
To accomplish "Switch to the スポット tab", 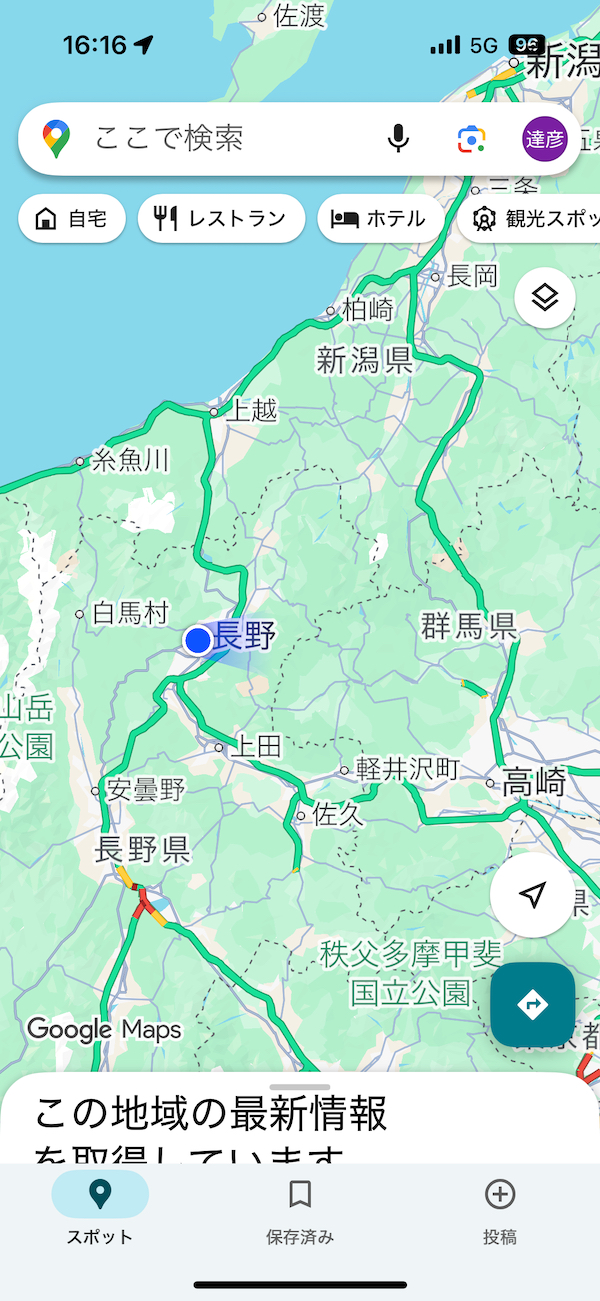I will [100, 1210].
